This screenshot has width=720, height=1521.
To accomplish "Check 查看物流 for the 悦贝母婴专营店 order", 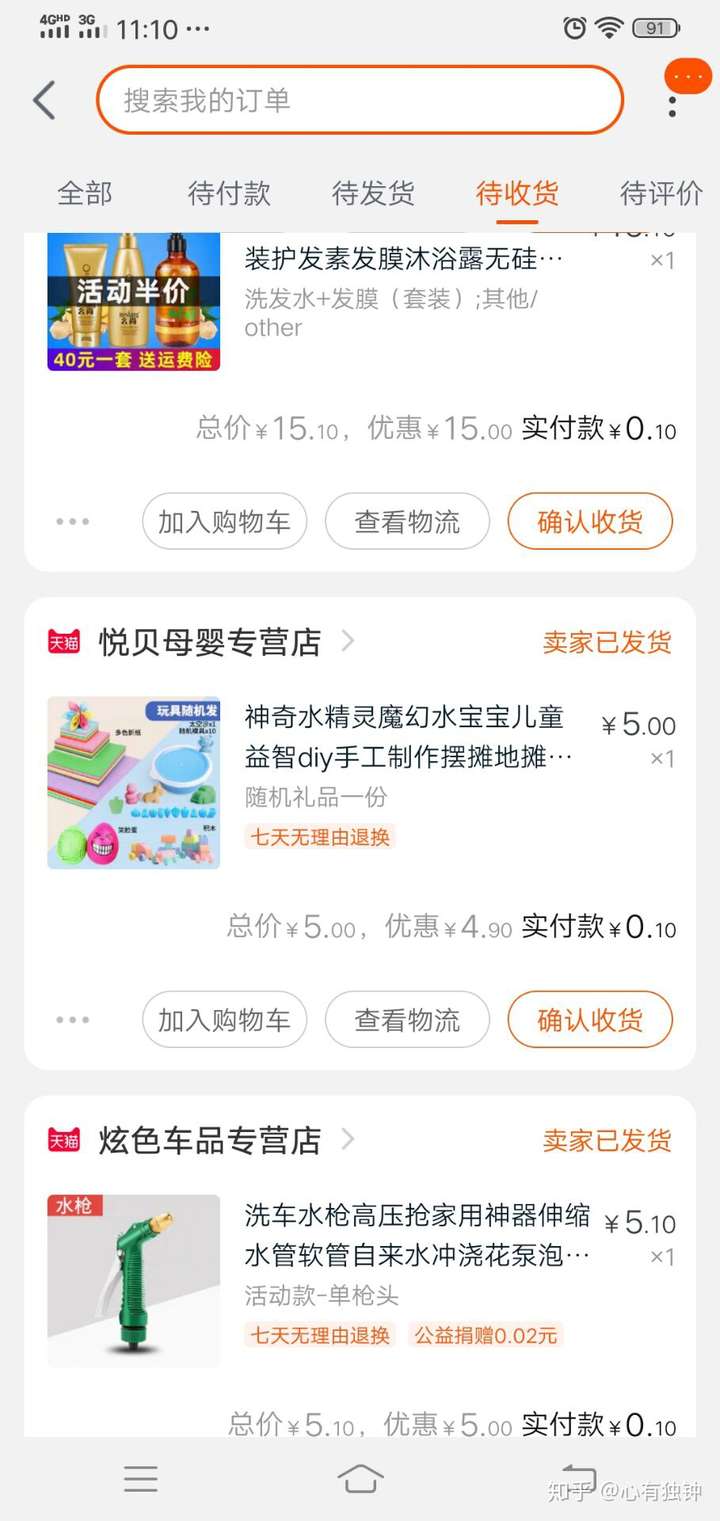I will (407, 1019).
